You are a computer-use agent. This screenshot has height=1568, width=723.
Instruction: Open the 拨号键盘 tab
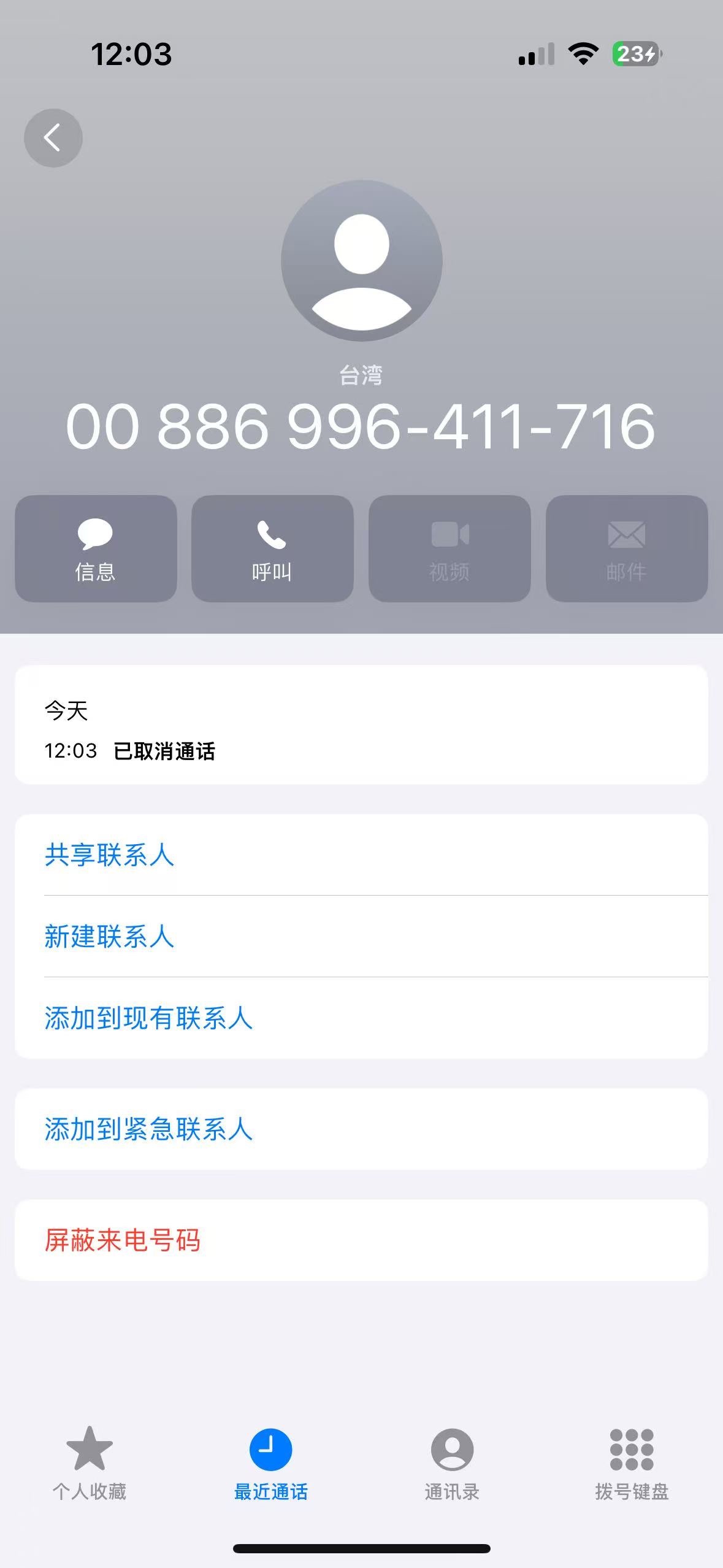632,1462
